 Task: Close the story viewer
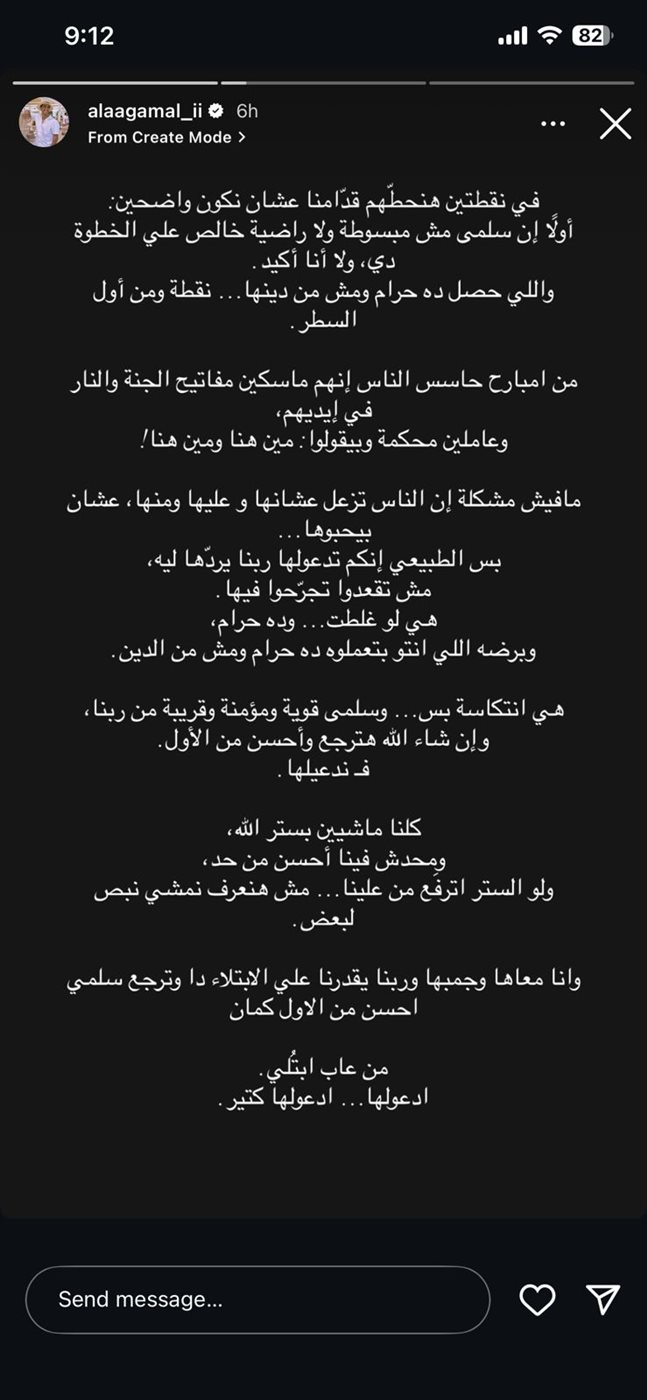[614, 124]
